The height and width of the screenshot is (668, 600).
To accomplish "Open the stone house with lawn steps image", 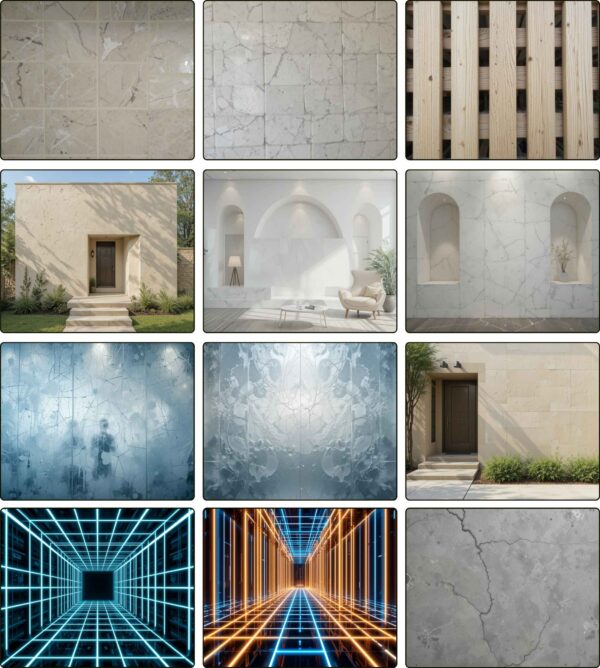I will click(x=98, y=251).
